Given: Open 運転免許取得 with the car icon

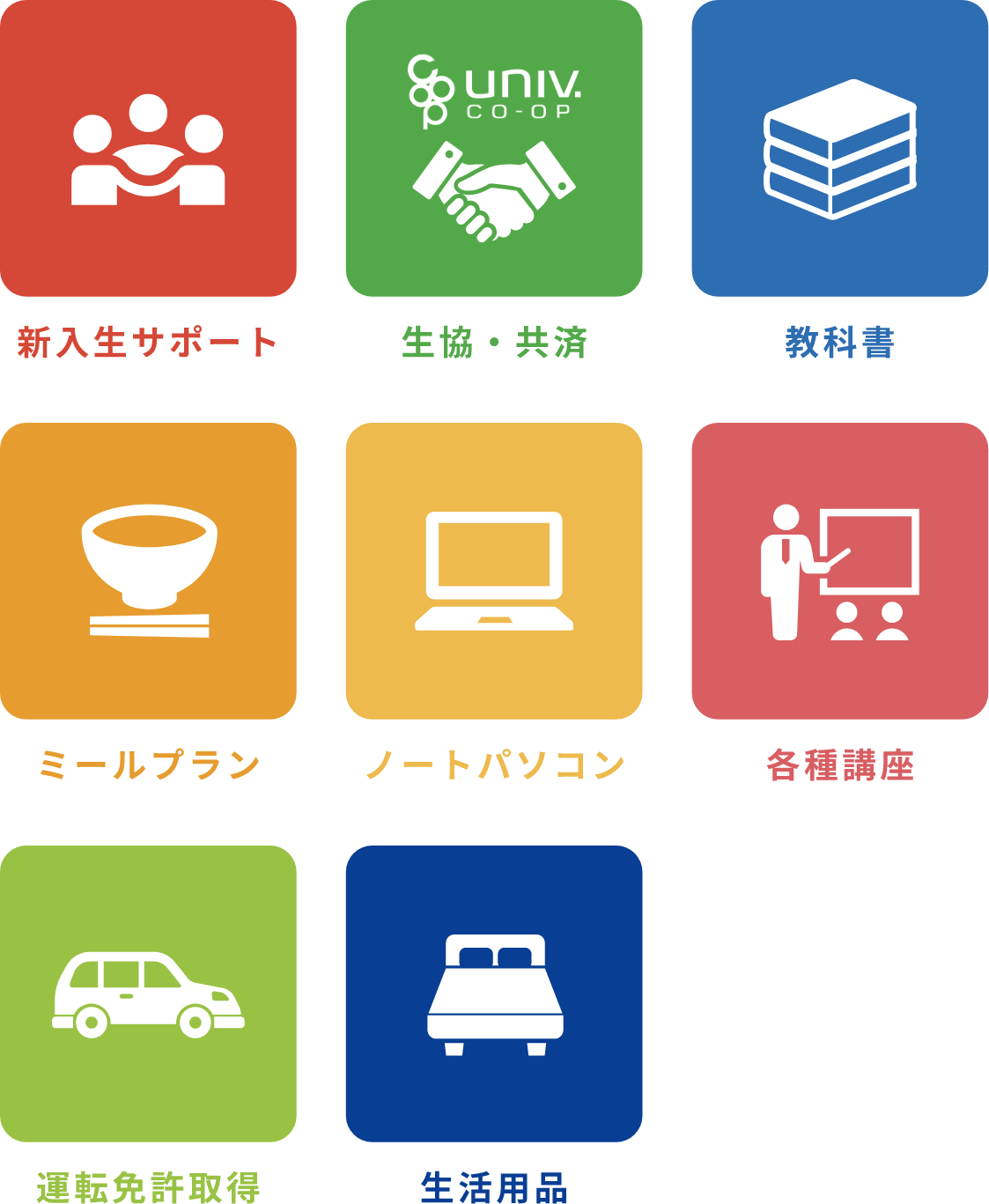Looking at the screenshot, I should [148, 993].
